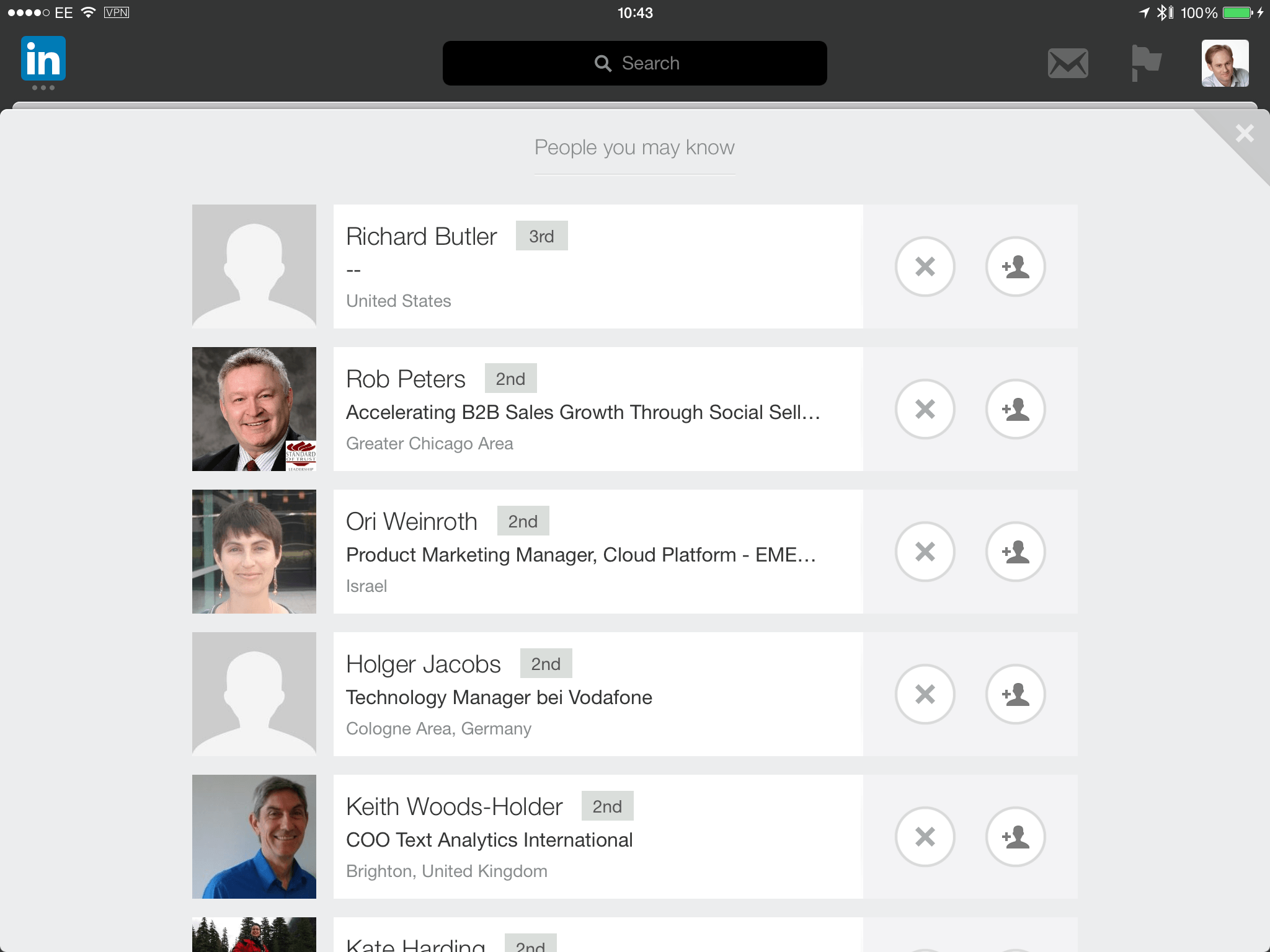Open the messages envelope icon
This screenshot has height=952, width=1270.
(1067, 63)
